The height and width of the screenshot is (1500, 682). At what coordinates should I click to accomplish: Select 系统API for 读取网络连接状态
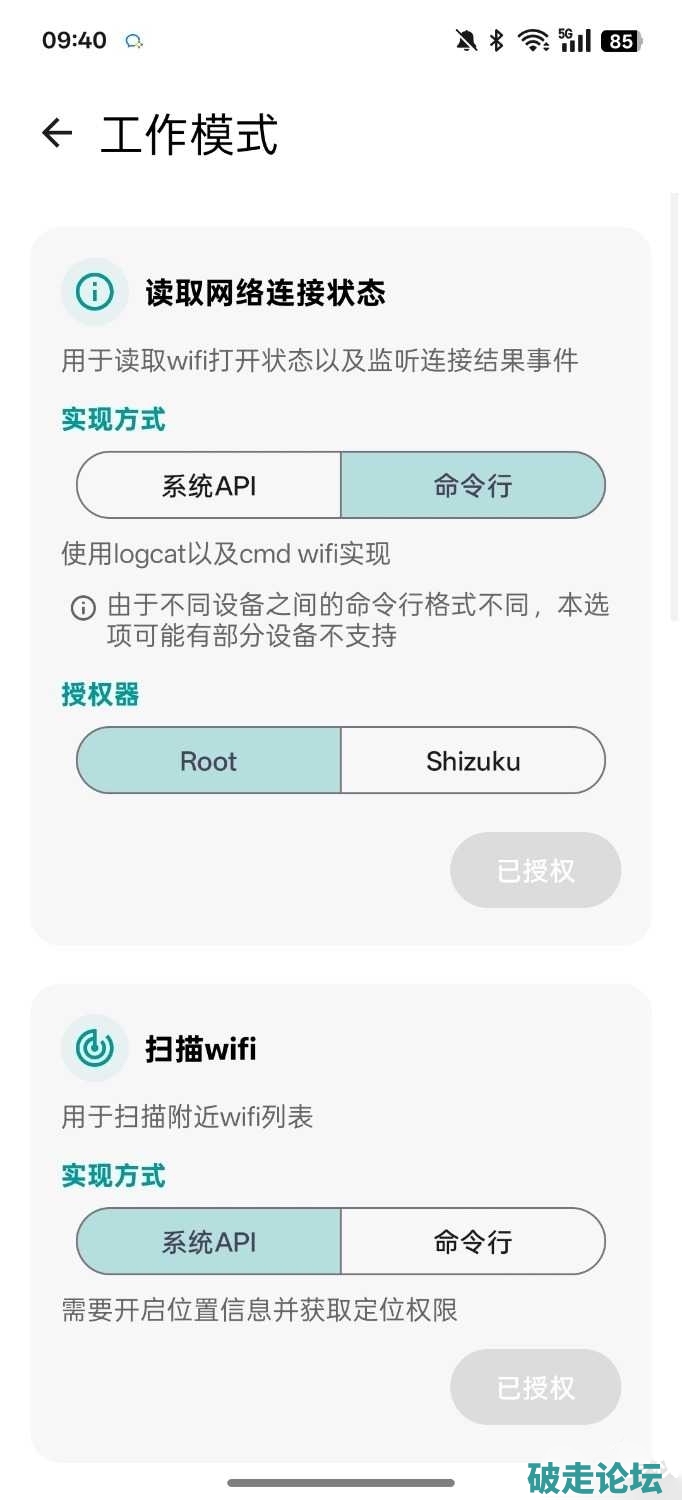tap(209, 486)
